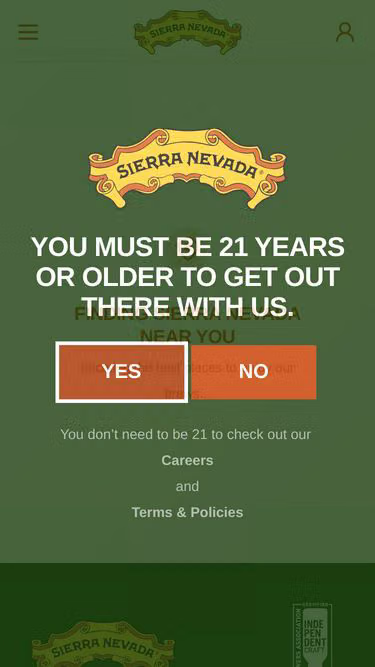375x667 pixels.
Task: Open the hamburger menu
Action: pyautogui.click(x=28, y=32)
